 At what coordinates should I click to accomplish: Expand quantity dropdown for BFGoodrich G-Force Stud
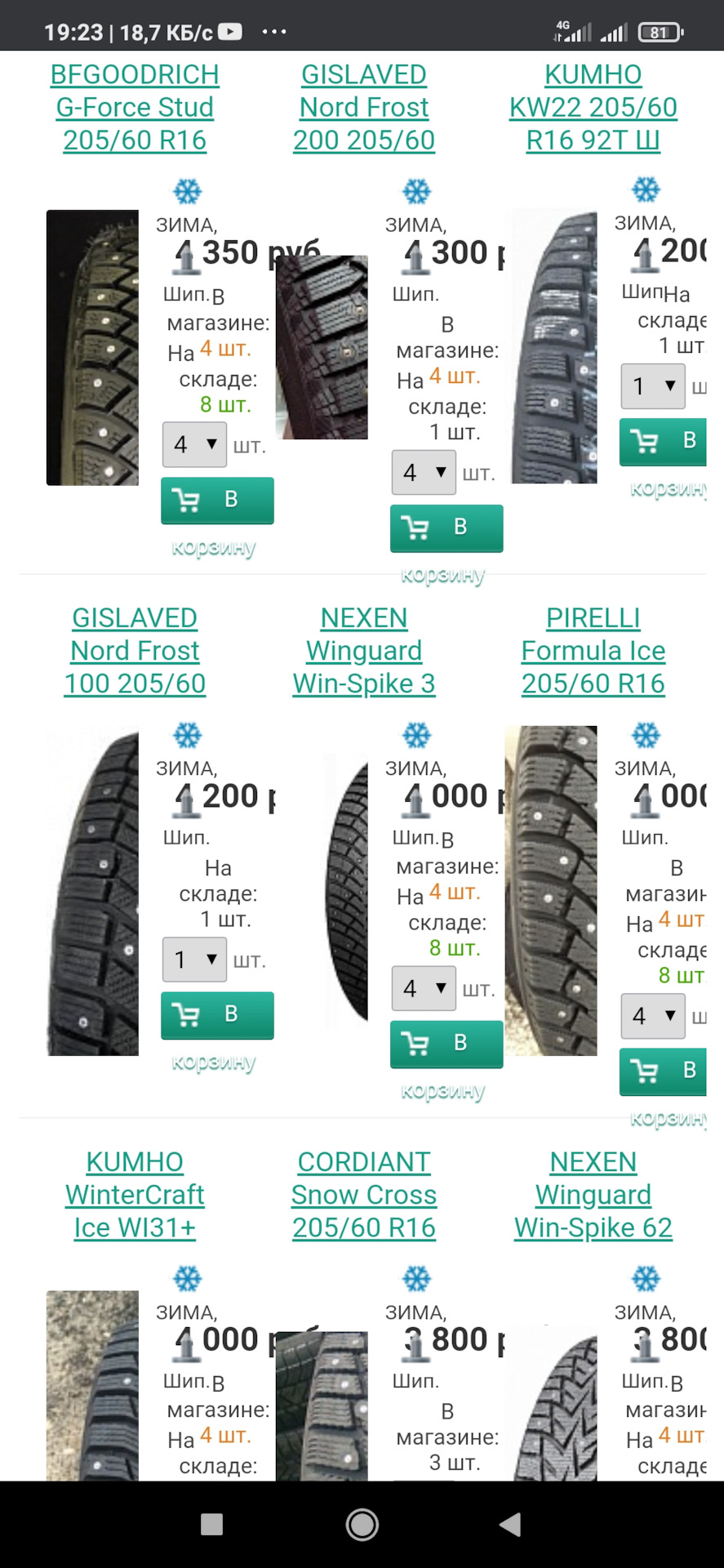pos(194,444)
